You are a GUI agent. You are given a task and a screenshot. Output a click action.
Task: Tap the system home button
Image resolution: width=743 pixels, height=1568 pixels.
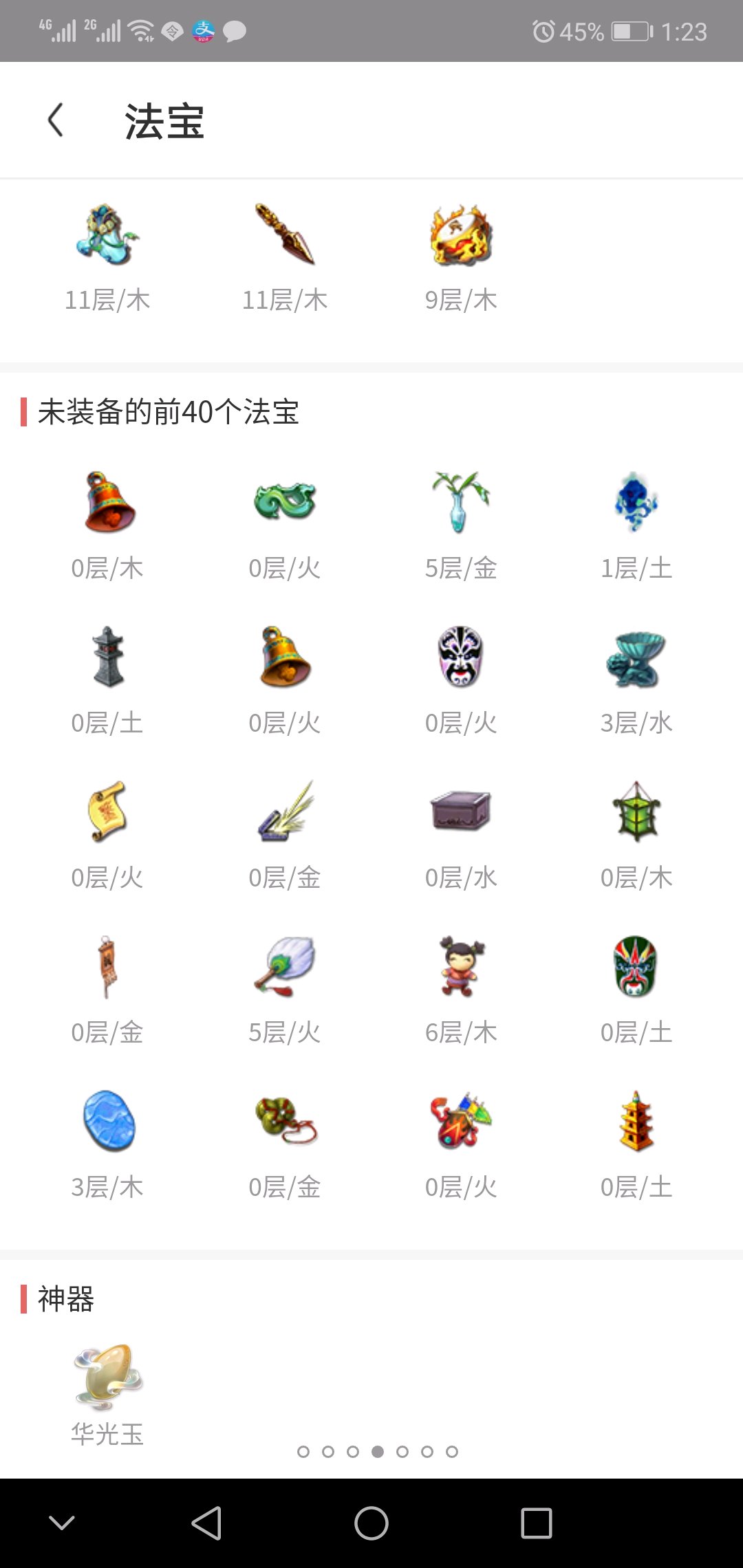(x=371, y=1523)
